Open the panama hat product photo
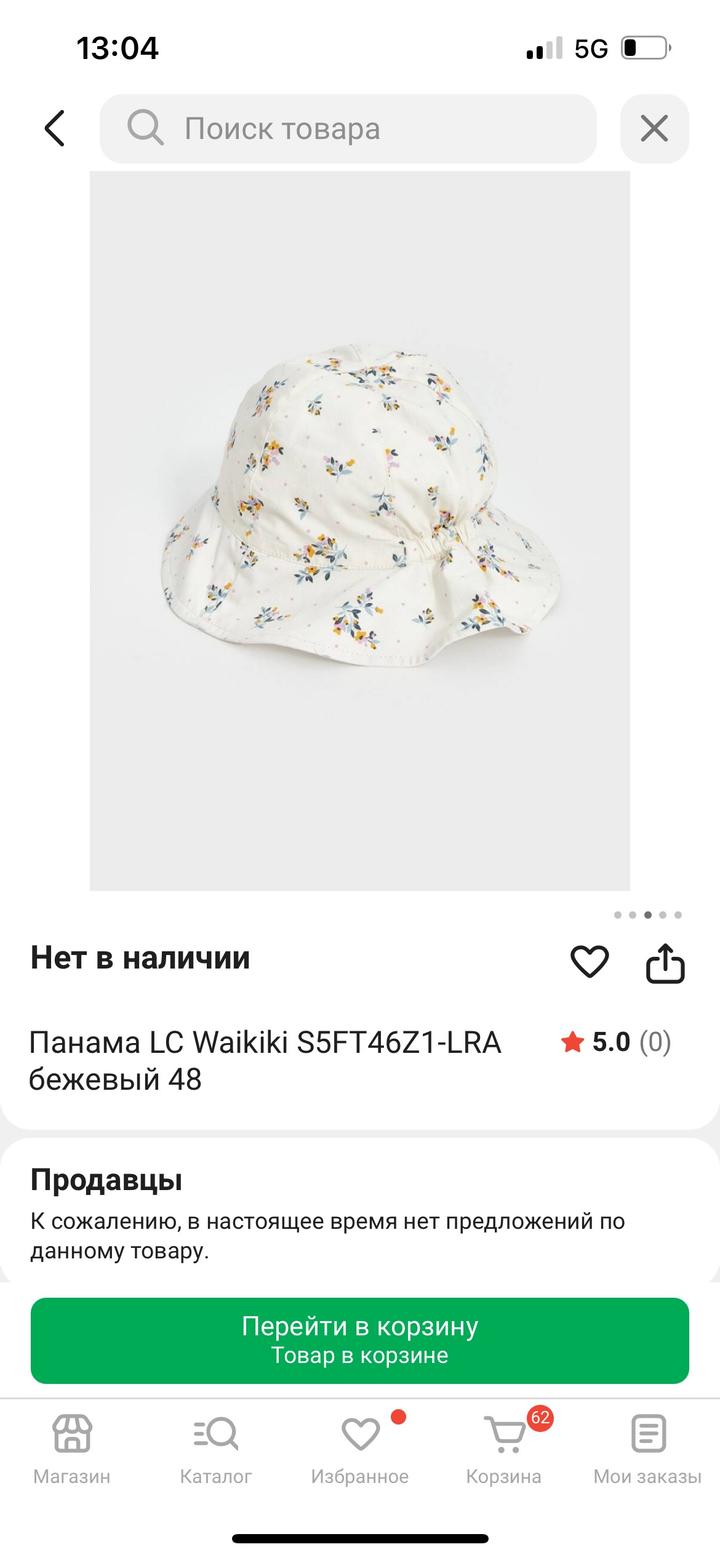 360,530
